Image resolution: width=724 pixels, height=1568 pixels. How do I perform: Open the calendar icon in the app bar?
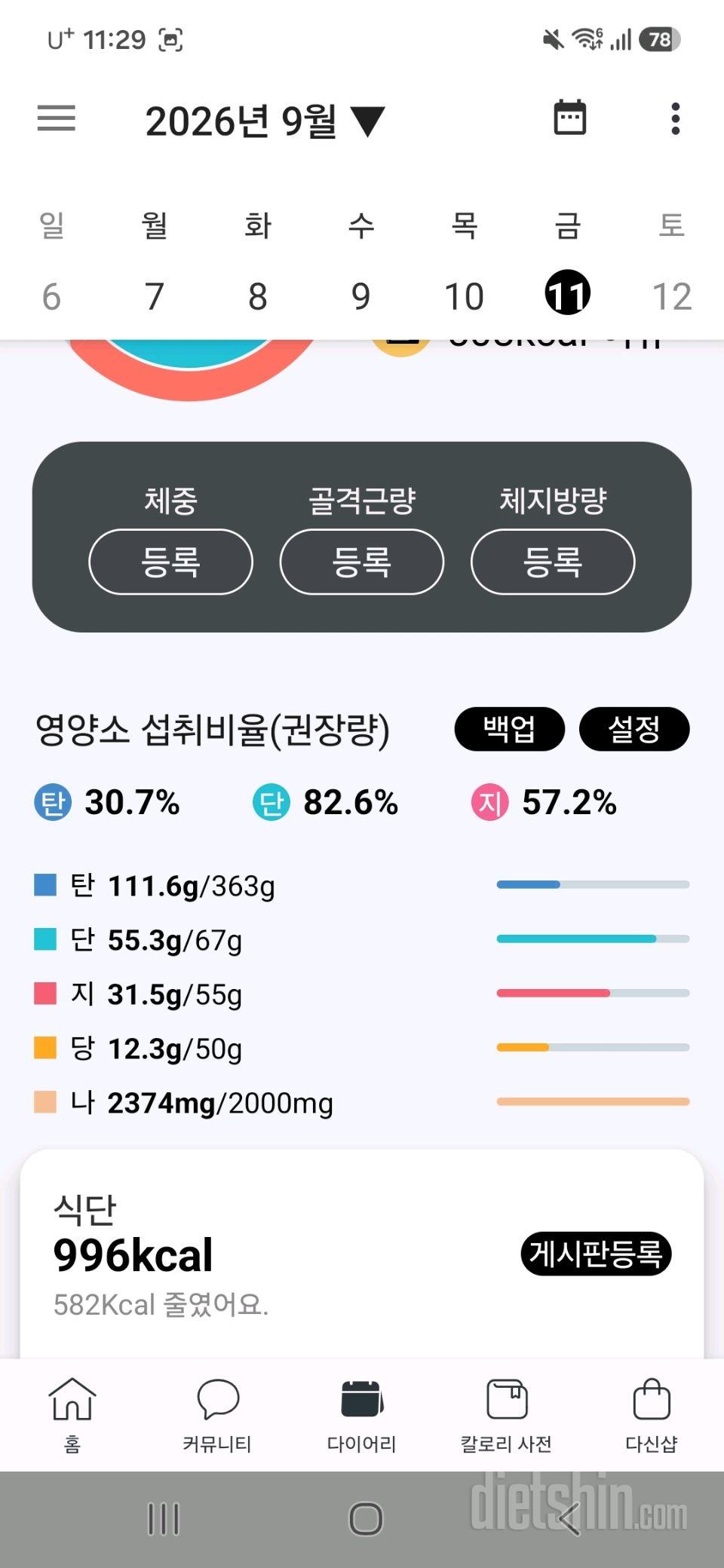[570, 118]
